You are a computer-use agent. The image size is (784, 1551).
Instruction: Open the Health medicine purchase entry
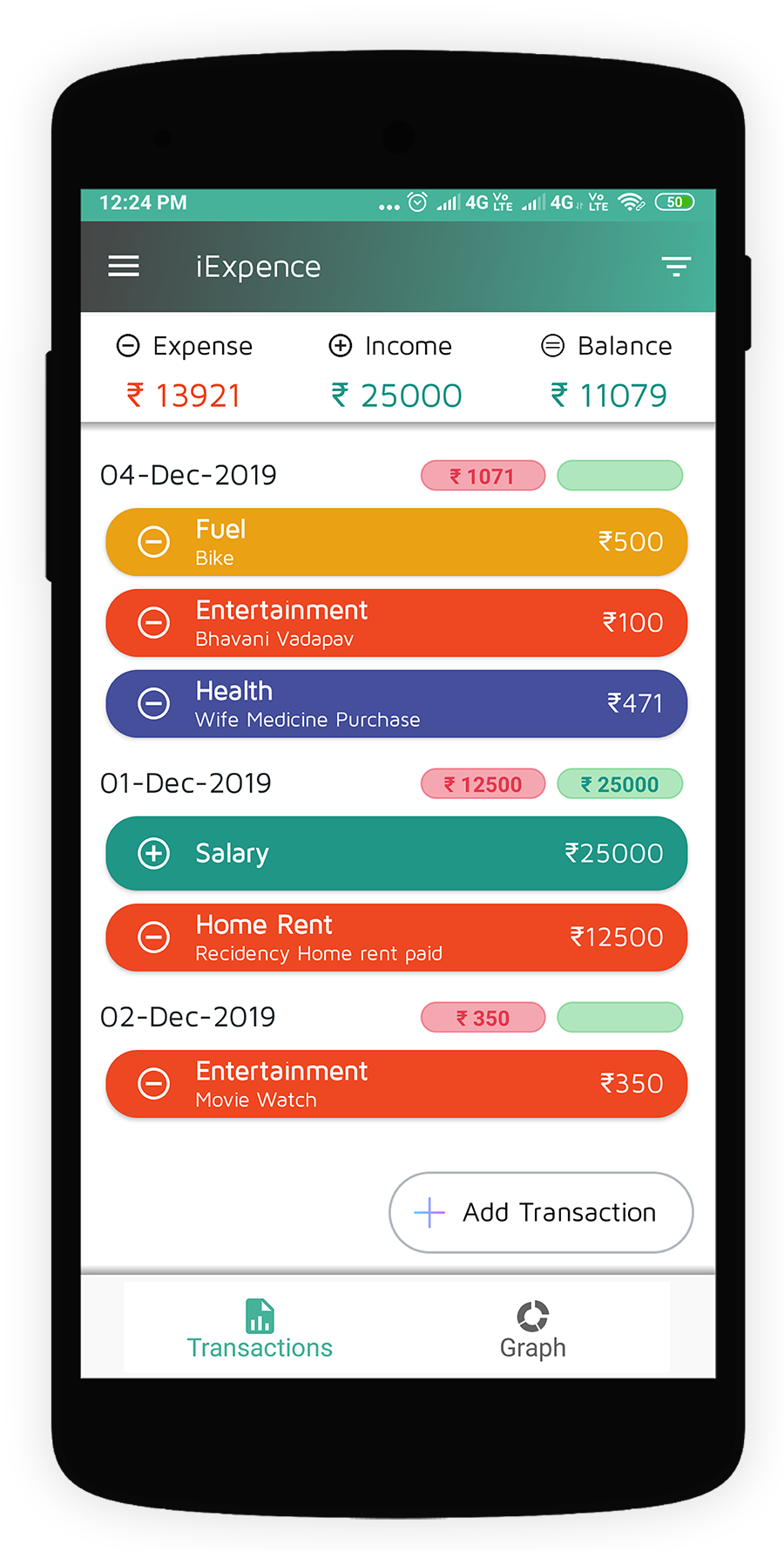396,704
